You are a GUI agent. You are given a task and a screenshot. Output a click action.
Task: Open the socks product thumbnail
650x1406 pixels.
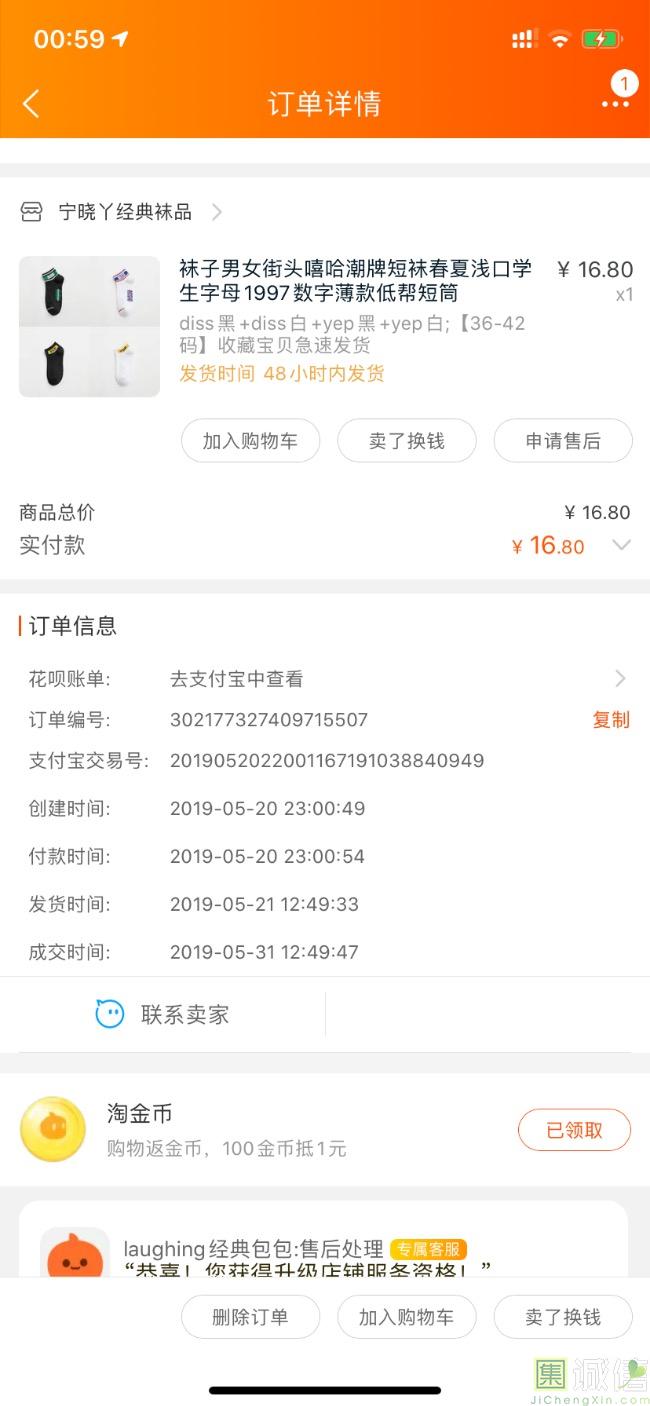89,326
